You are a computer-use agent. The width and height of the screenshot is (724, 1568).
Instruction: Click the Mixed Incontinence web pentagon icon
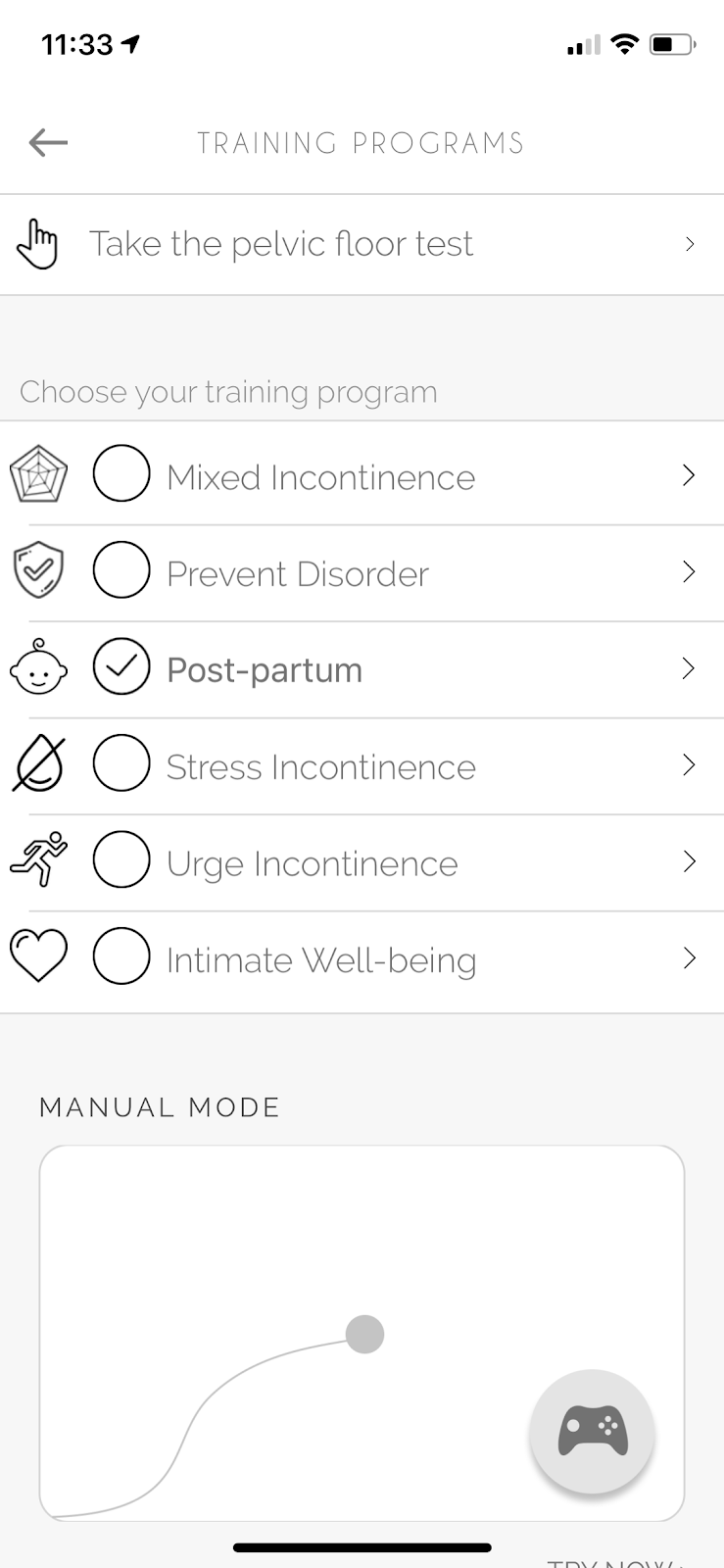[x=38, y=473]
